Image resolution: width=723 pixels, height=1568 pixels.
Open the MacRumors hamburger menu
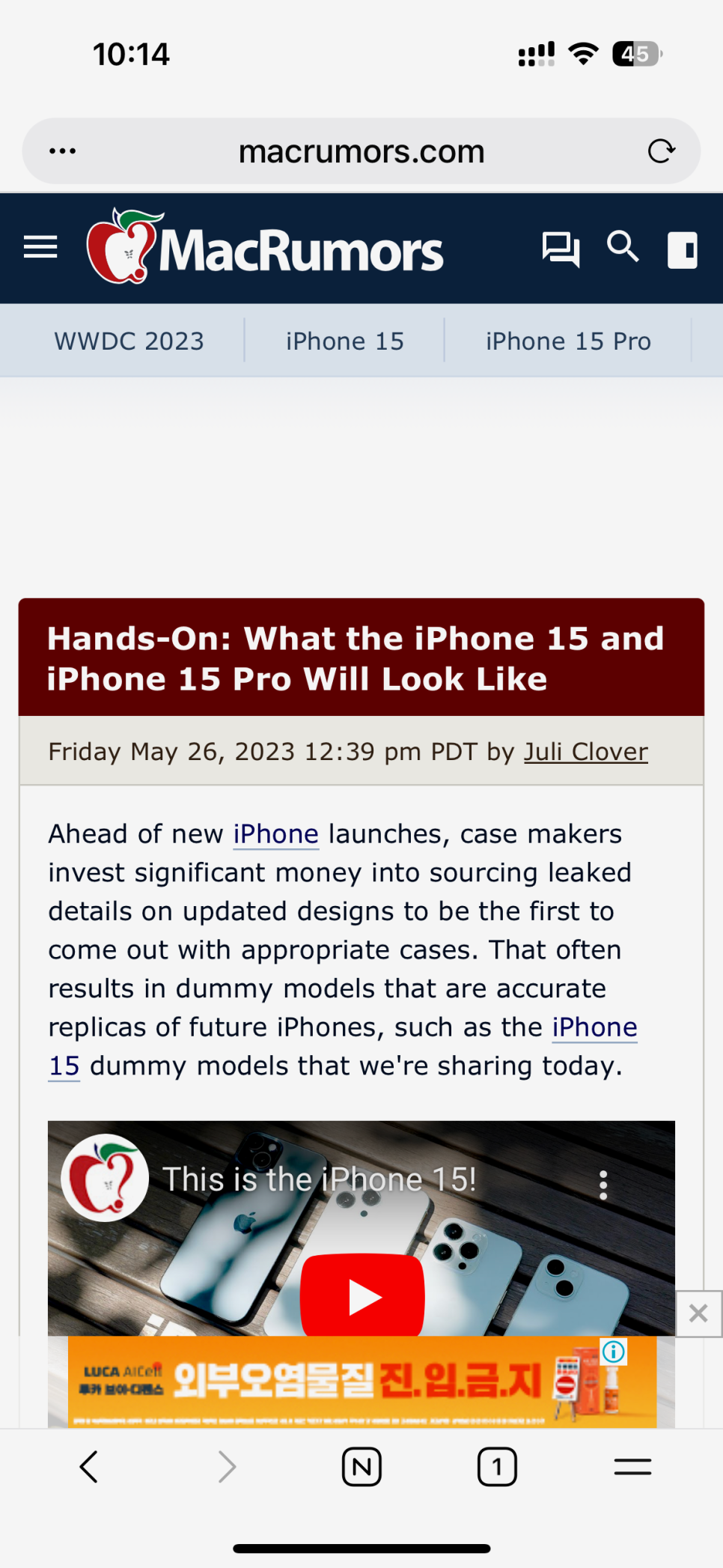pyautogui.click(x=40, y=247)
